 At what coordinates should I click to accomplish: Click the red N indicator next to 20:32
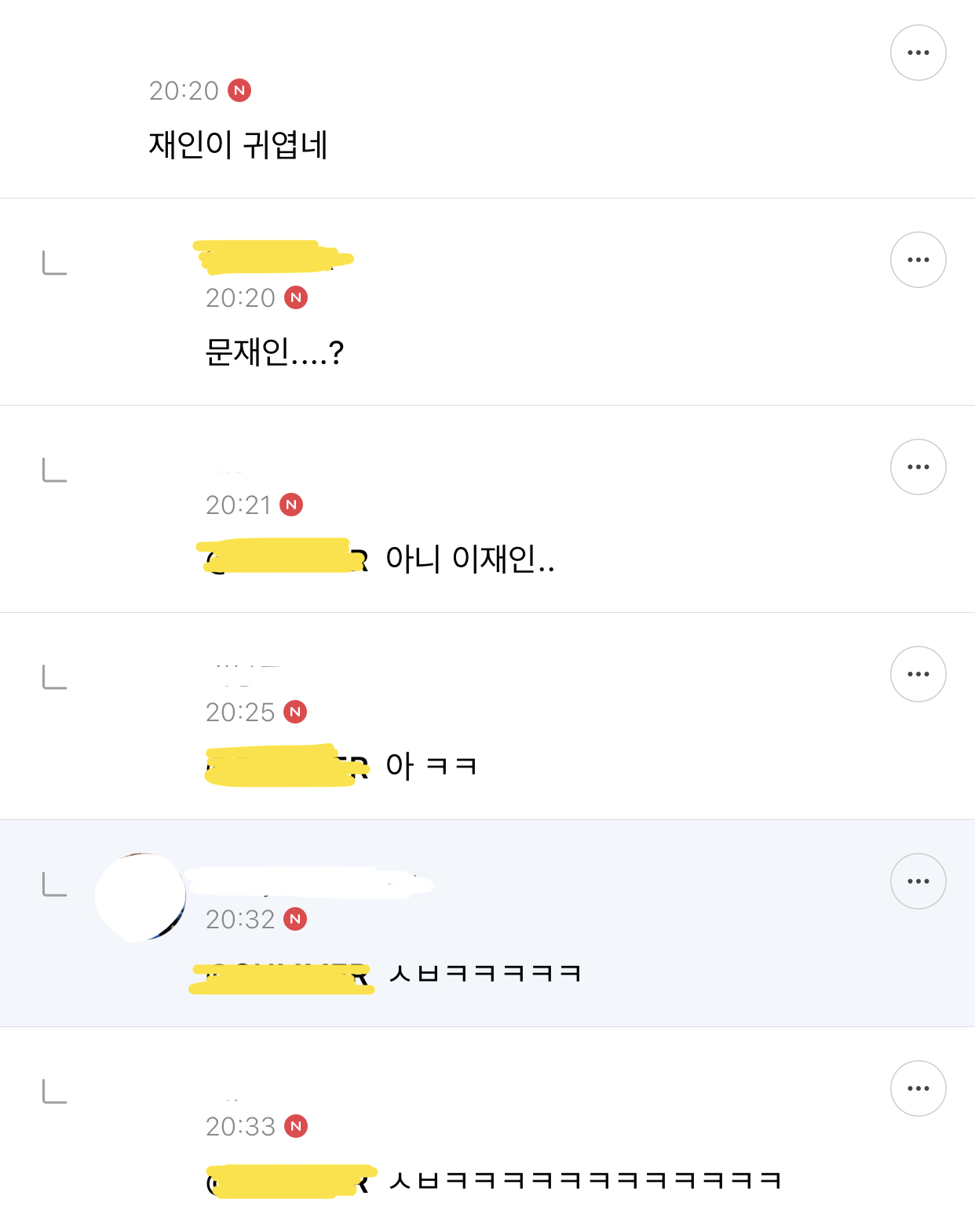click(295, 920)
